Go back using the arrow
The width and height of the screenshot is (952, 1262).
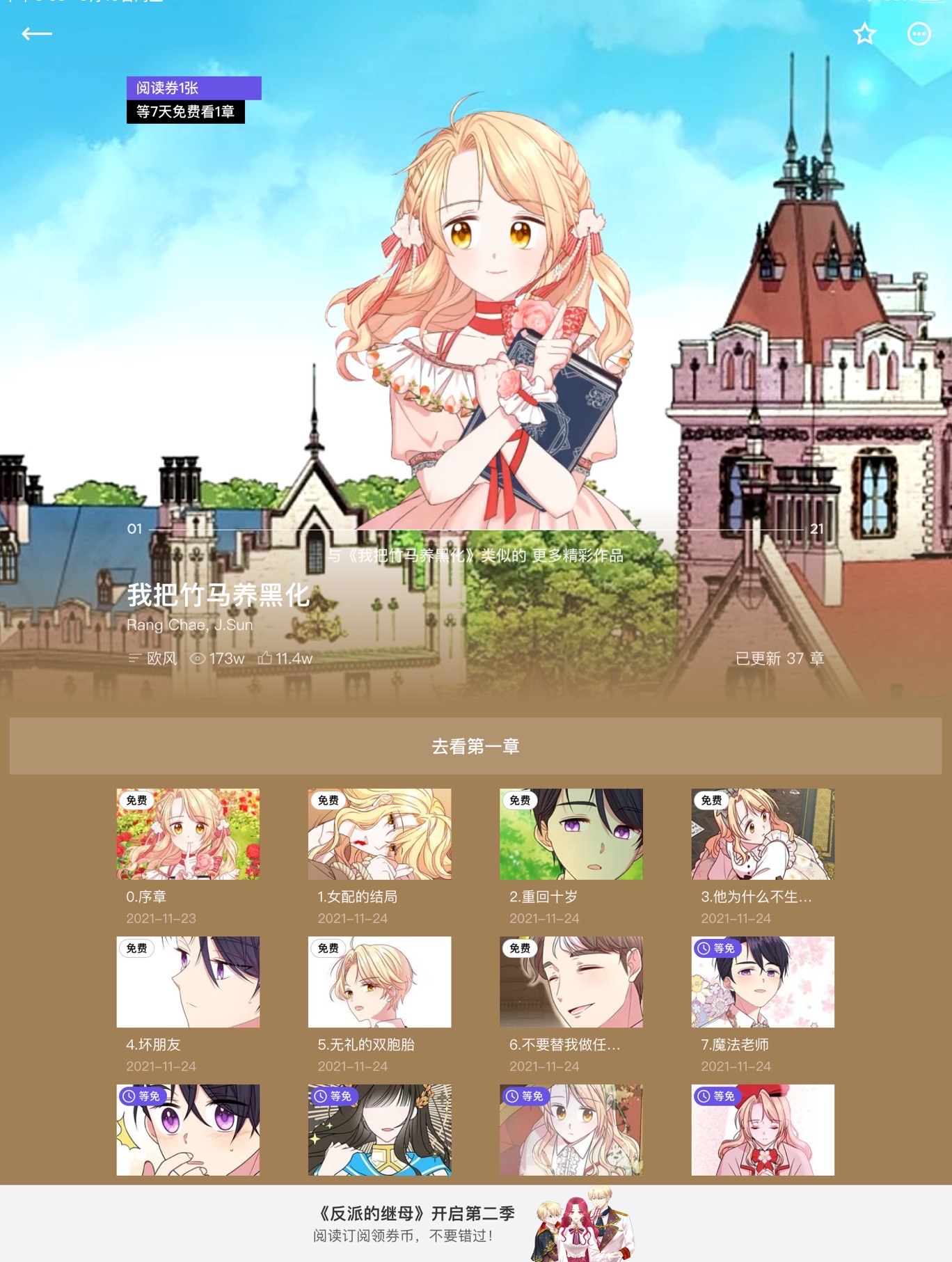[x=37, y=33]
